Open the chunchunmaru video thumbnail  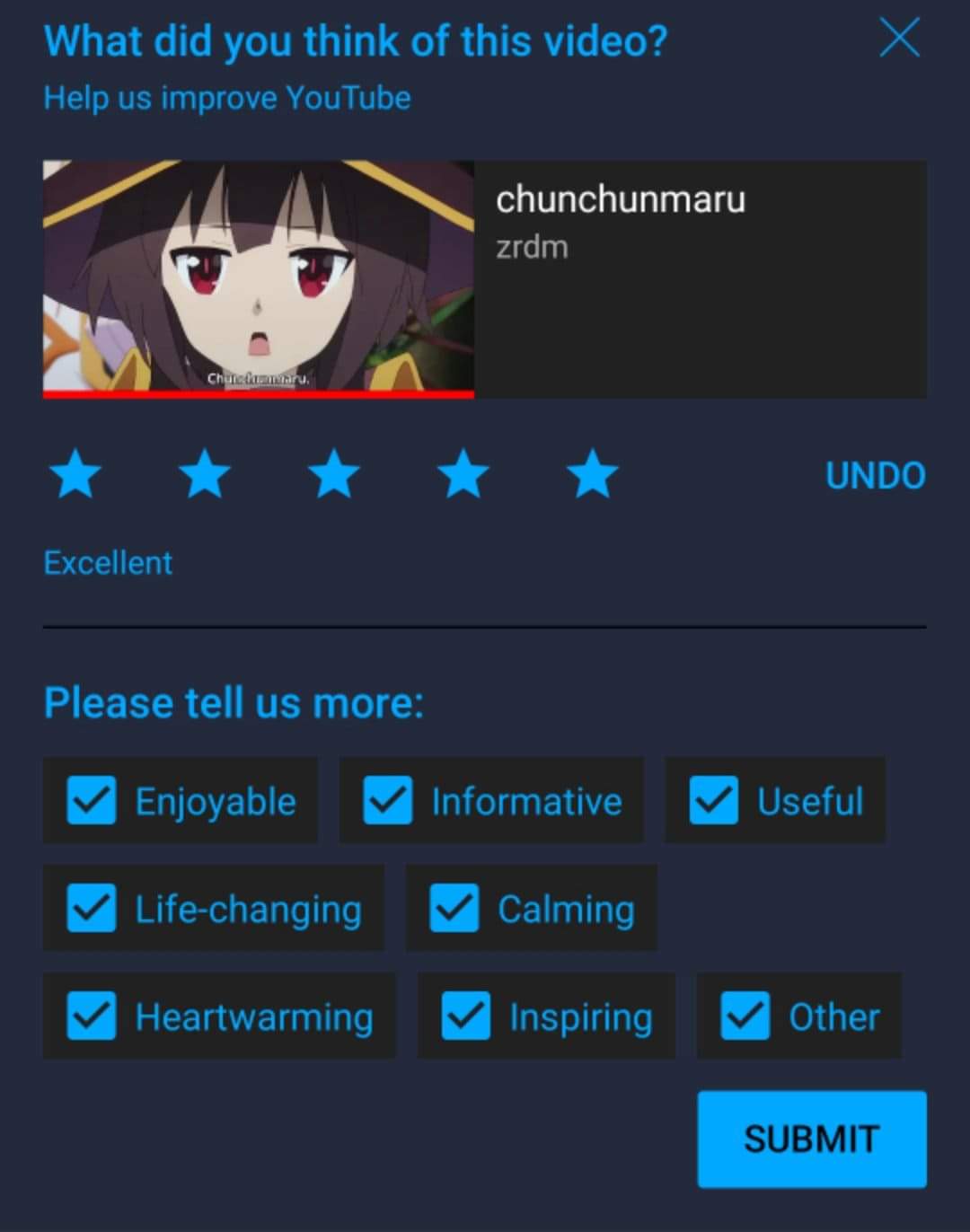pos(259,278)
